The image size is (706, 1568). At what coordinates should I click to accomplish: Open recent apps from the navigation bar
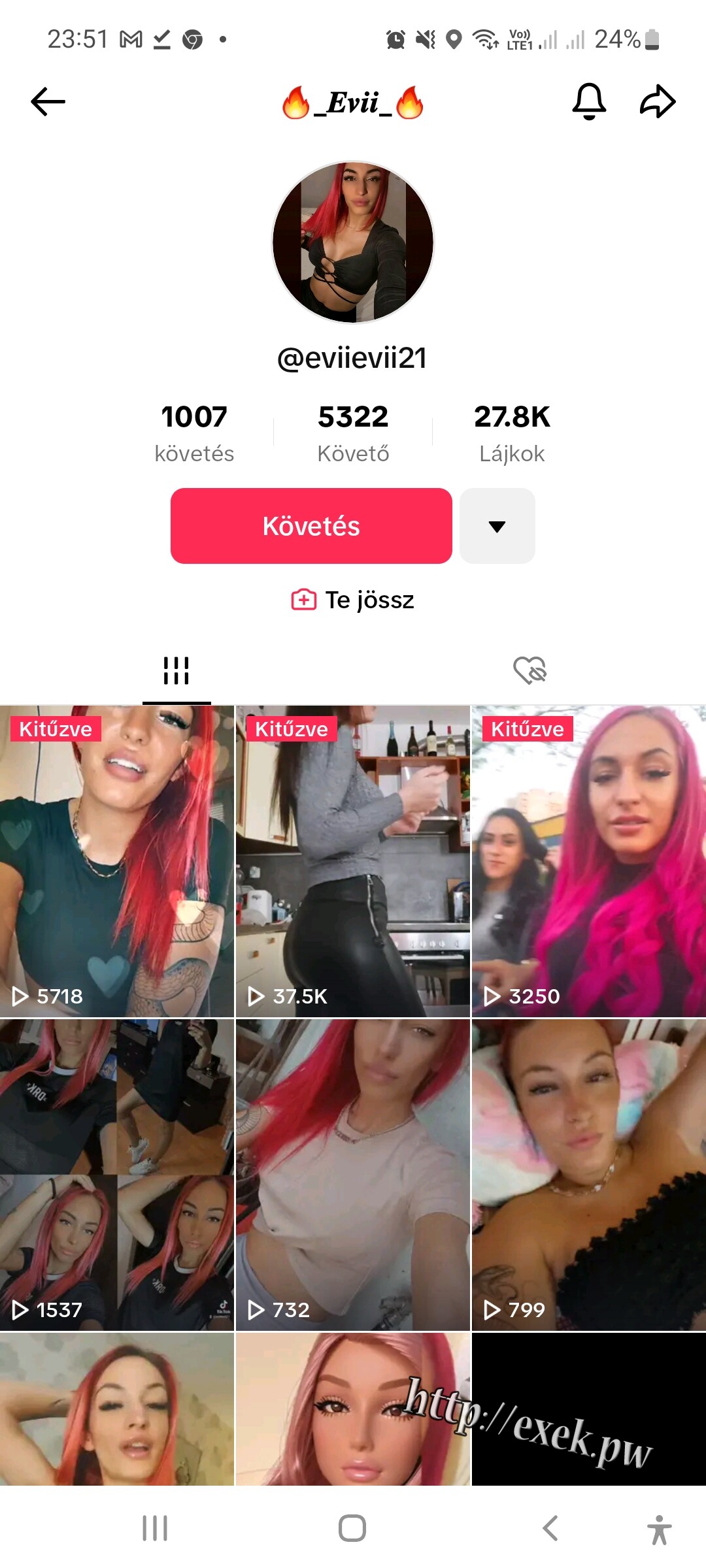[x=155, y=1528]
